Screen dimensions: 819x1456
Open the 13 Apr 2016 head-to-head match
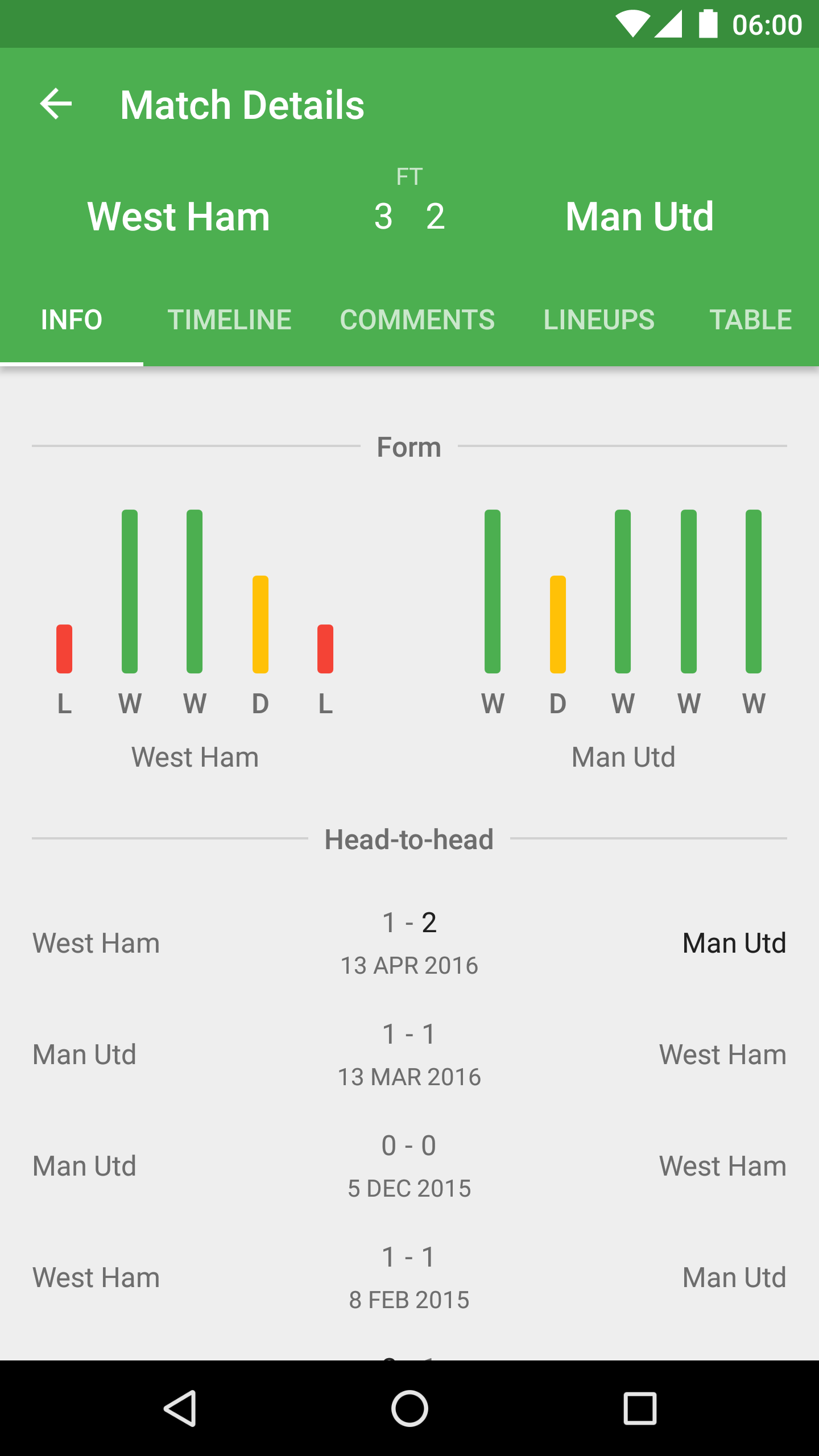click(409, 943)
